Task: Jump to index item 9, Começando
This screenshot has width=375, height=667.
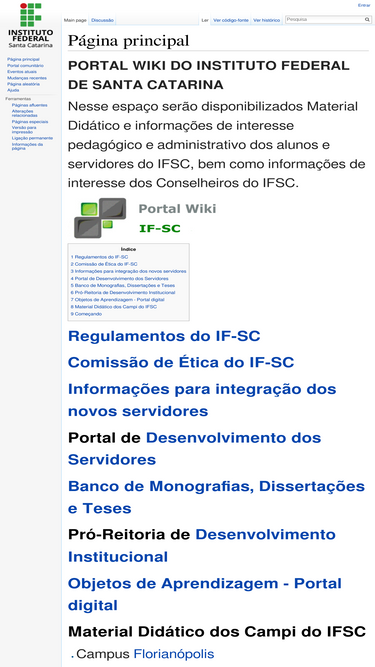Action: tap(86, 314)
